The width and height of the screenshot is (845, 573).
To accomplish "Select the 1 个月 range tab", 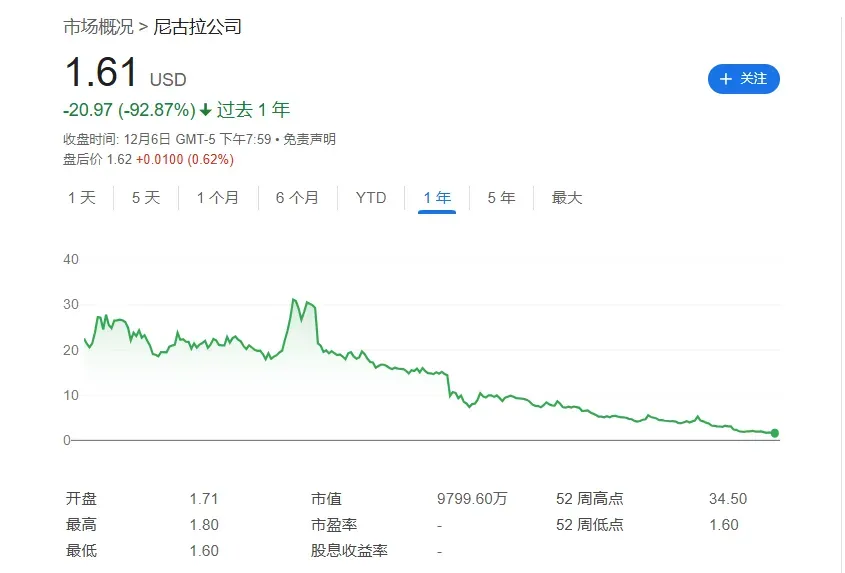I will point(218,198).
